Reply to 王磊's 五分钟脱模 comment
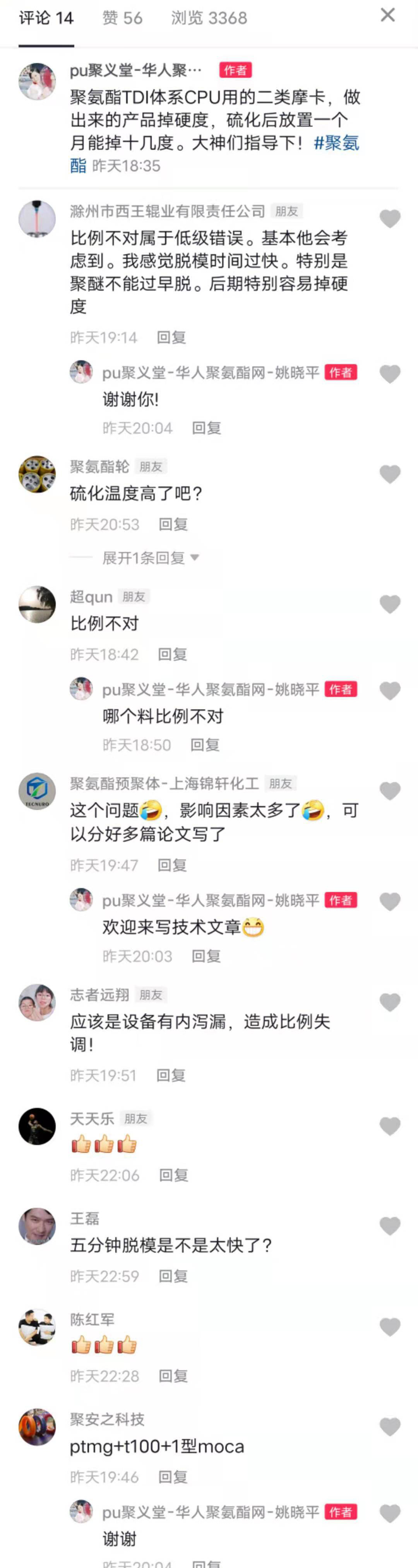 pos(173,1276)
